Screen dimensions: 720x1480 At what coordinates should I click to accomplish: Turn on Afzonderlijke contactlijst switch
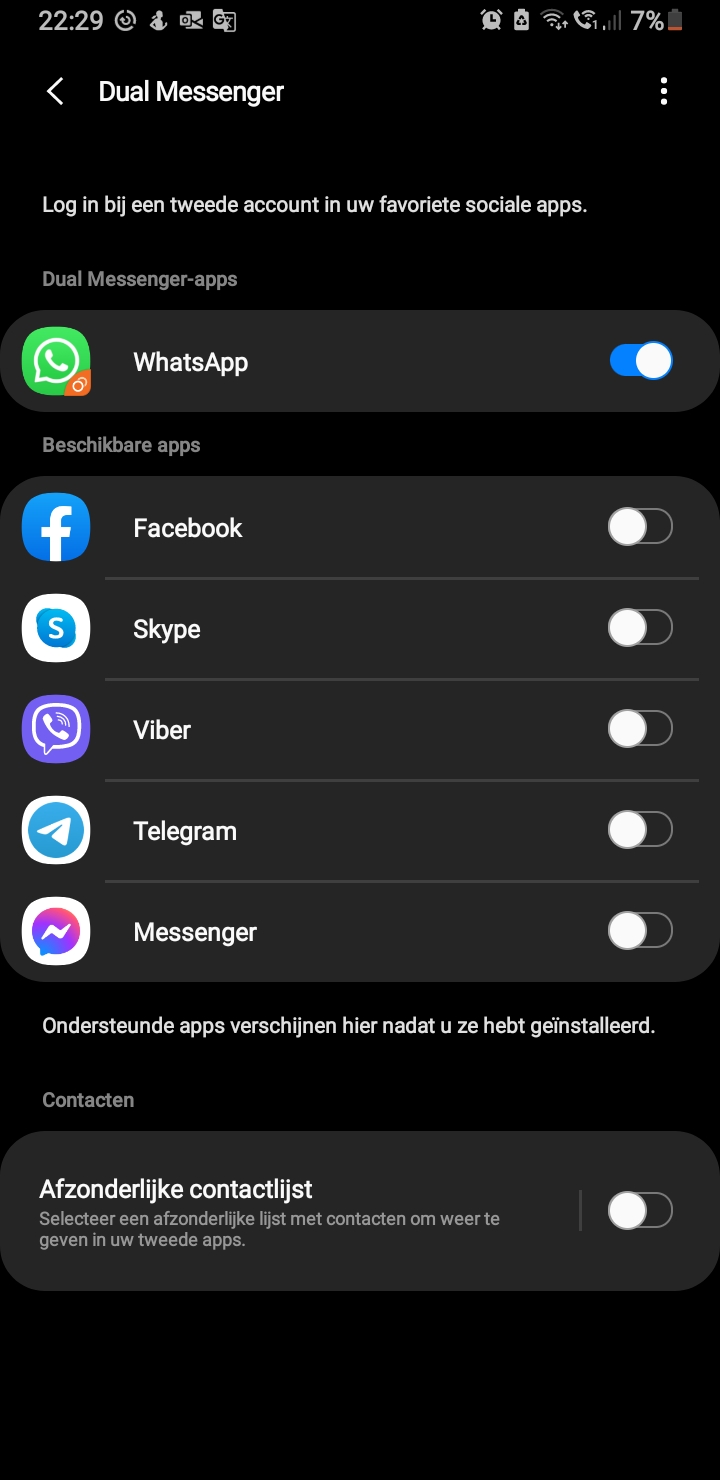point(640,1211)
